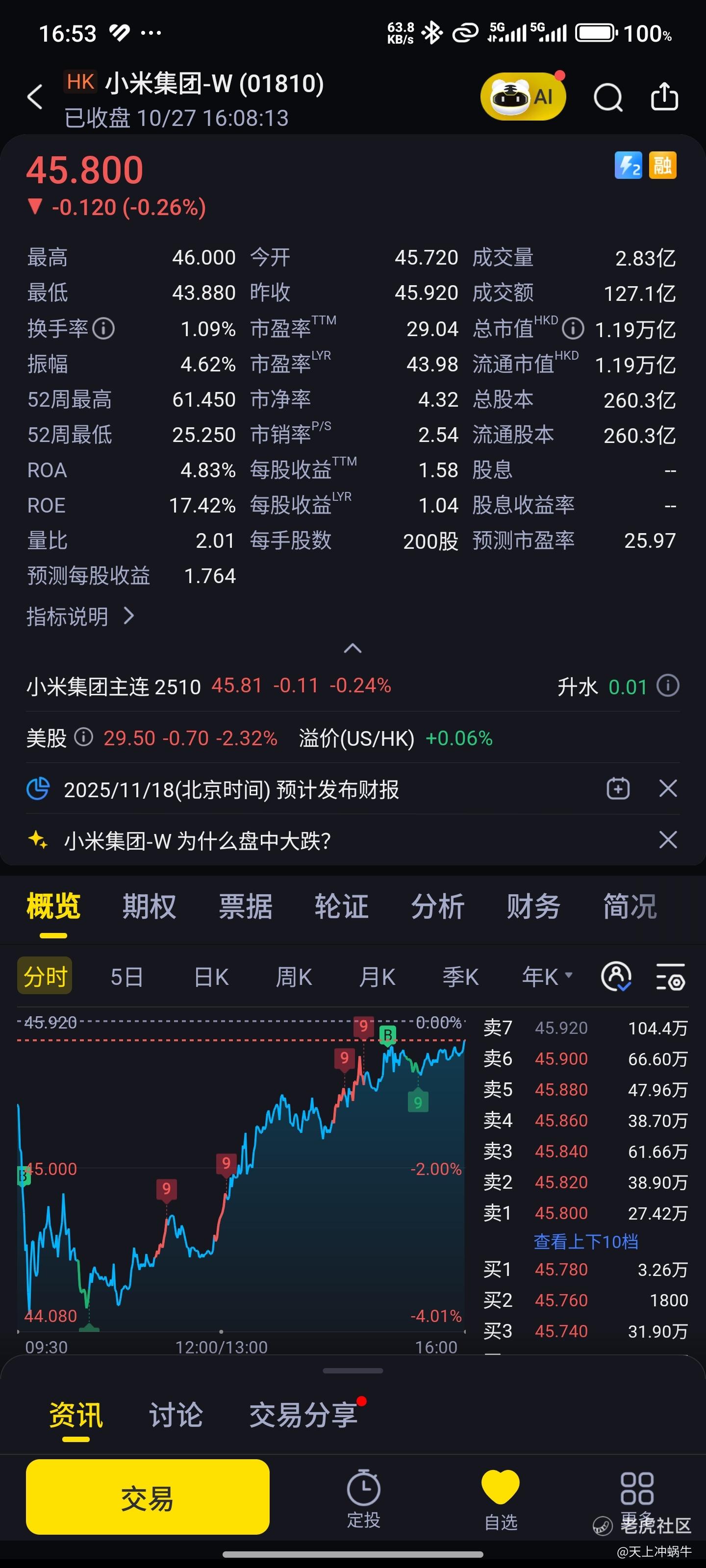Screen dimensions: 706x1568
Task: Go back from the Xiaomi stock page
Action: (x=35, y=97)
